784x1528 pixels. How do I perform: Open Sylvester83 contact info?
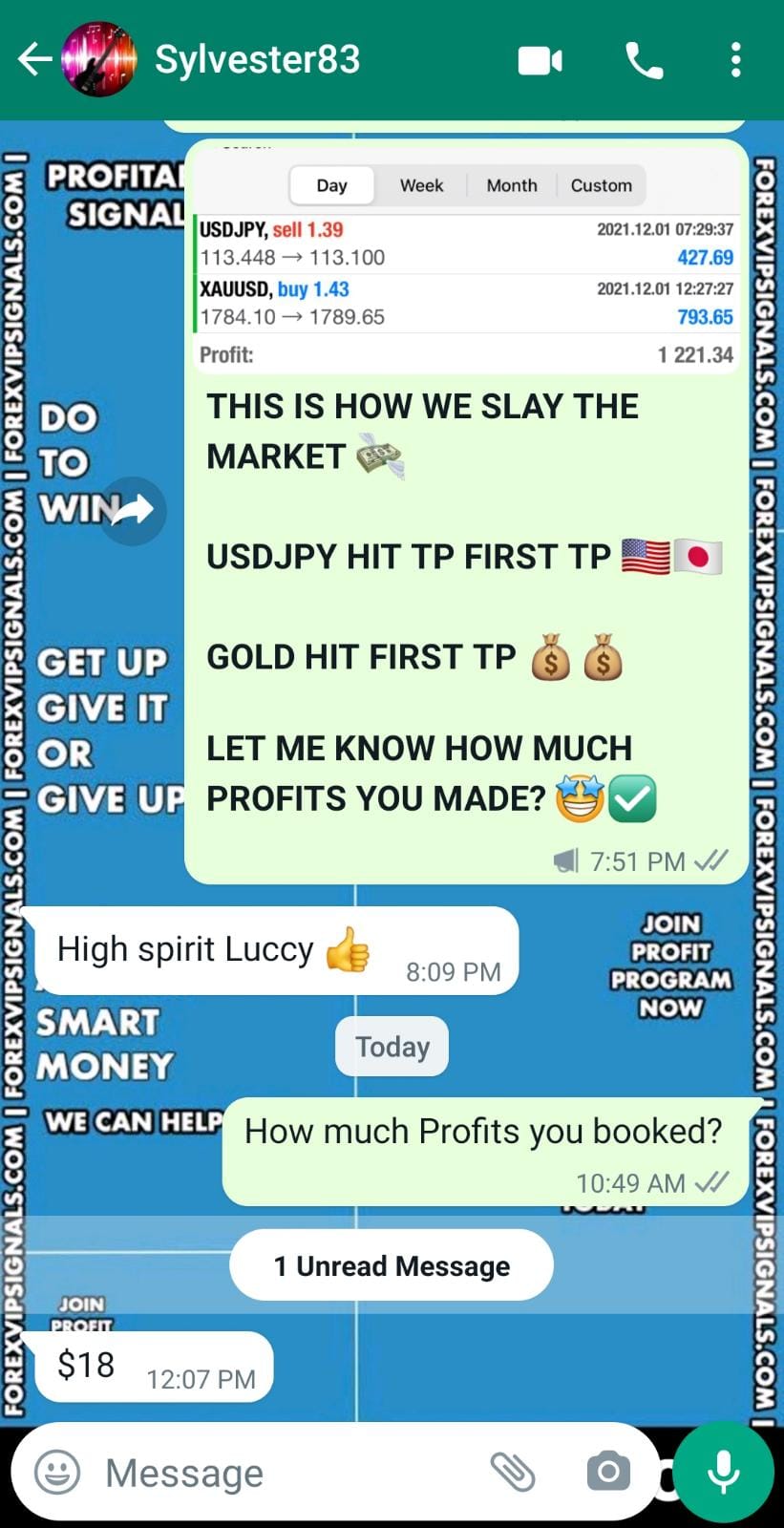coord(258,60)
